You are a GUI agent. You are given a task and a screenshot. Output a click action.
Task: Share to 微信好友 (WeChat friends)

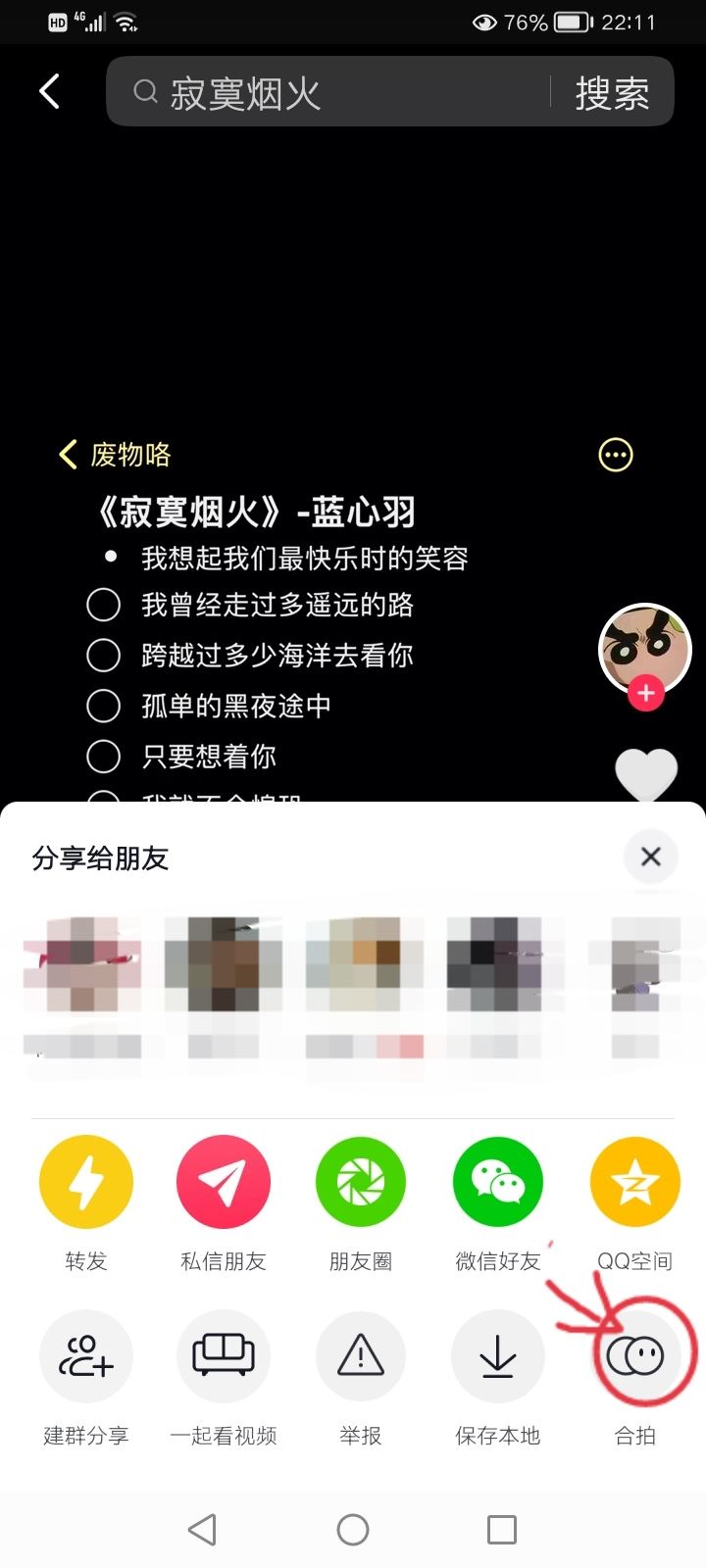(497, 1181)
